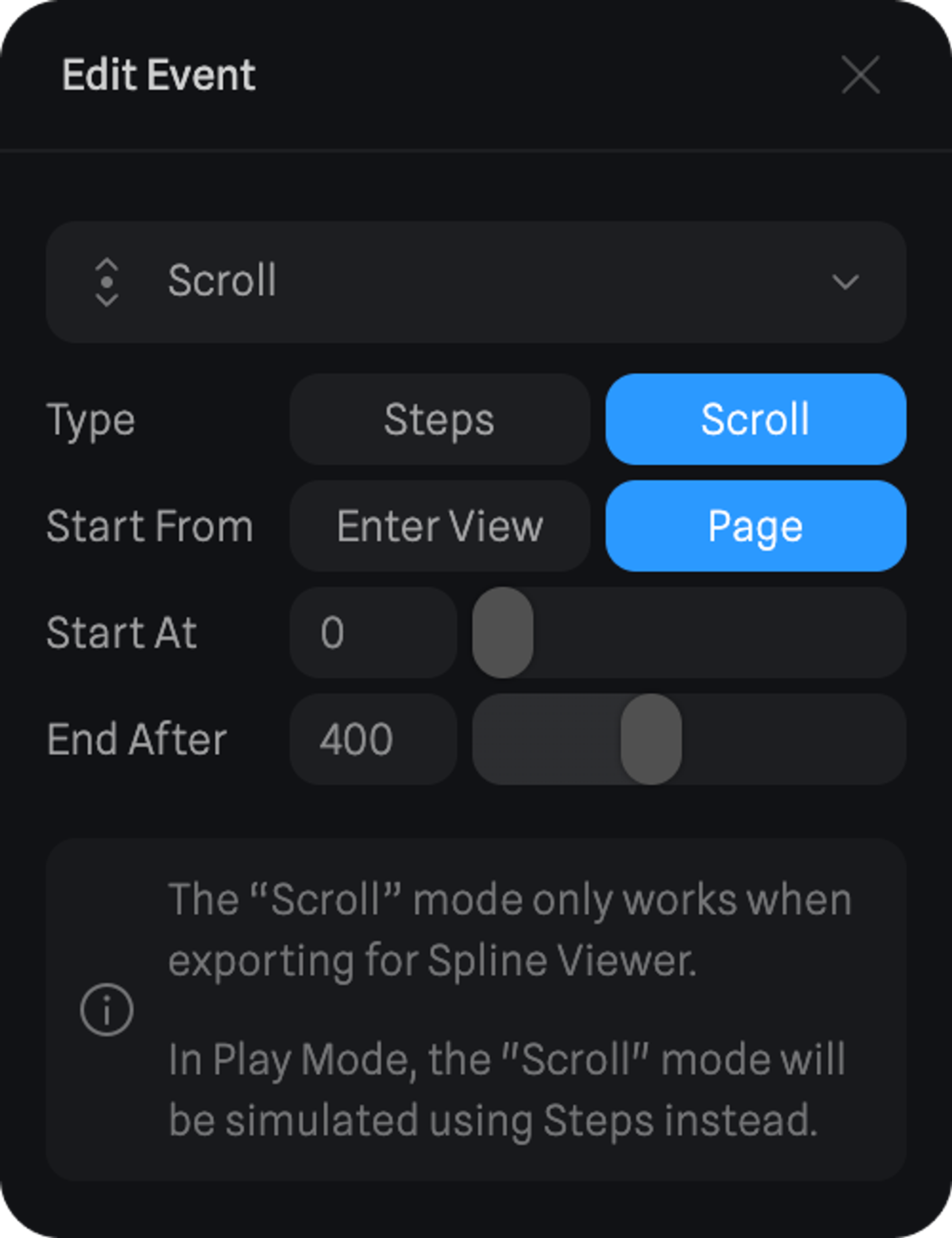Choose Enter View as start point
Viewport: 952px width, 1238px height.
pos(439,526)
